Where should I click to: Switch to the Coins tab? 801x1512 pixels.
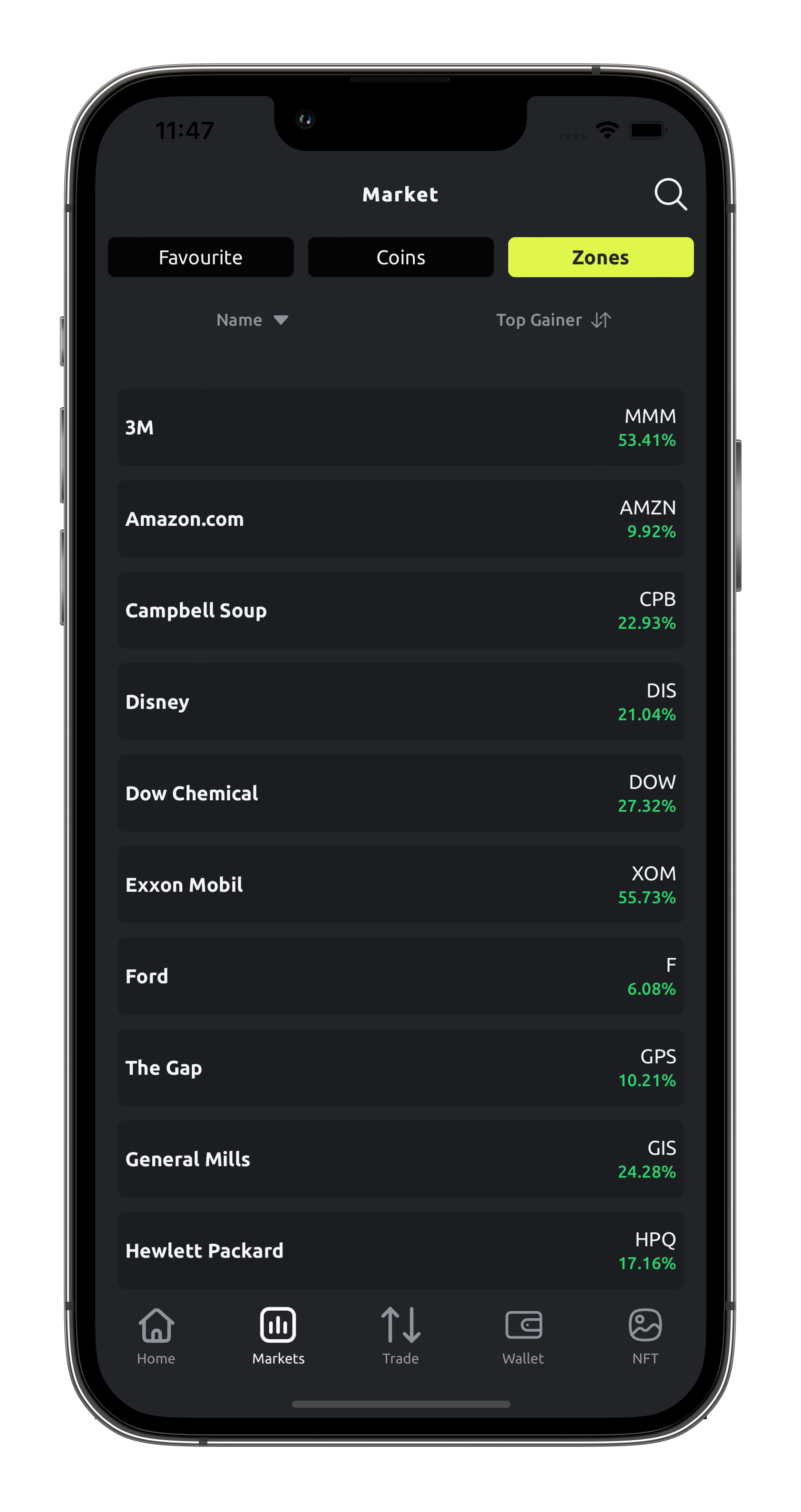click(x=401, y=257)
